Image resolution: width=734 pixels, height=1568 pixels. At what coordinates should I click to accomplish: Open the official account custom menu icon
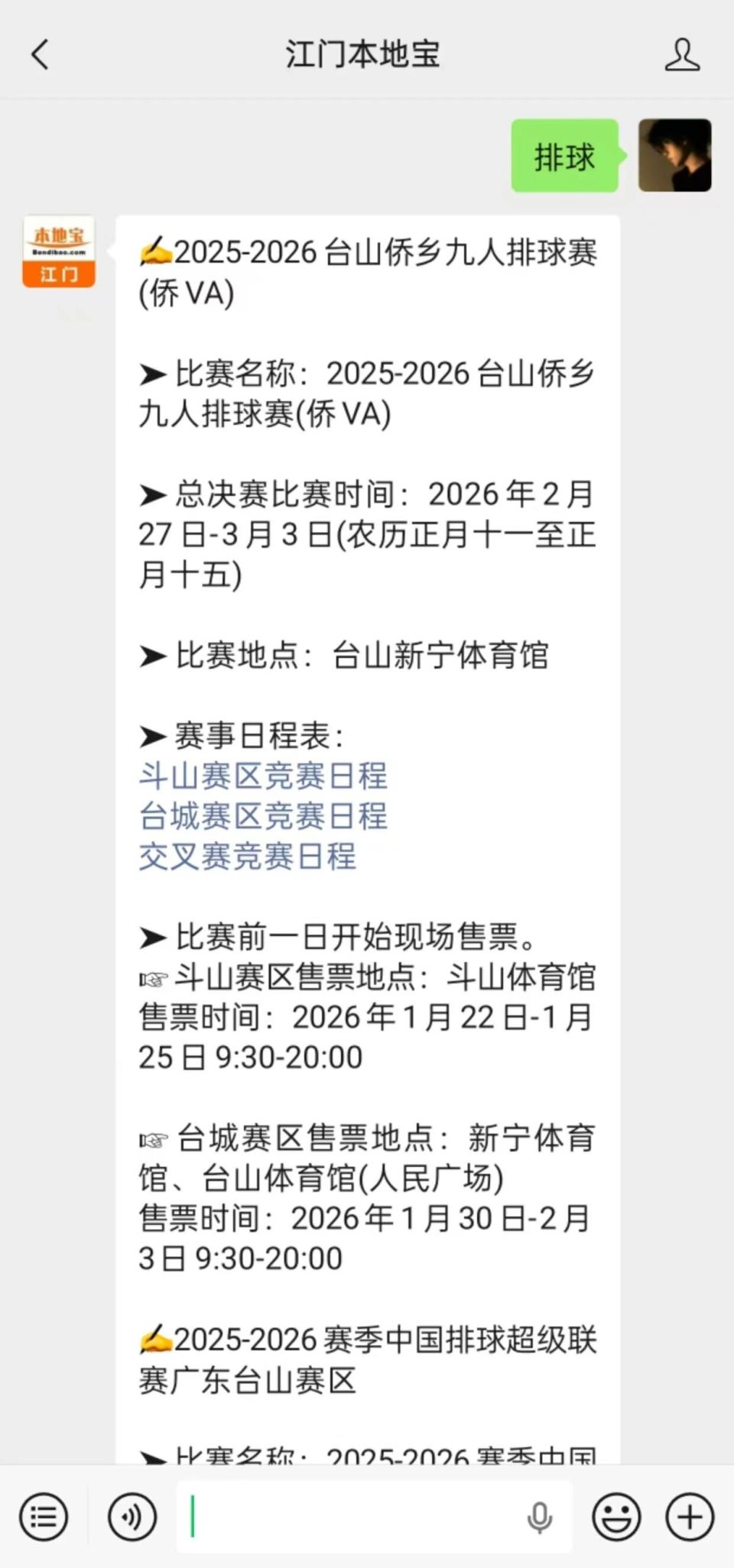(44, 1517)
